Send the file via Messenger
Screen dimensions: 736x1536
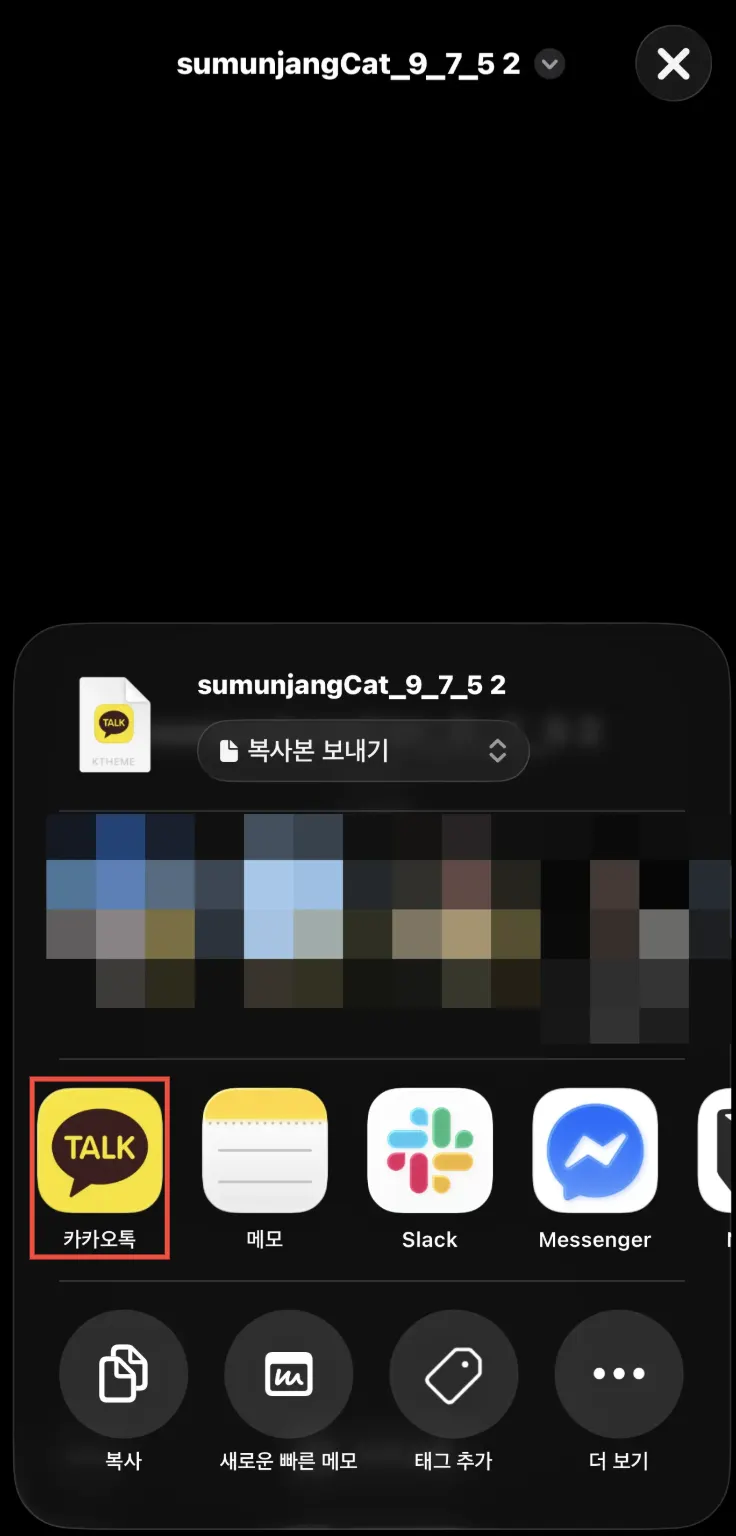click(x=595, y=1151)
